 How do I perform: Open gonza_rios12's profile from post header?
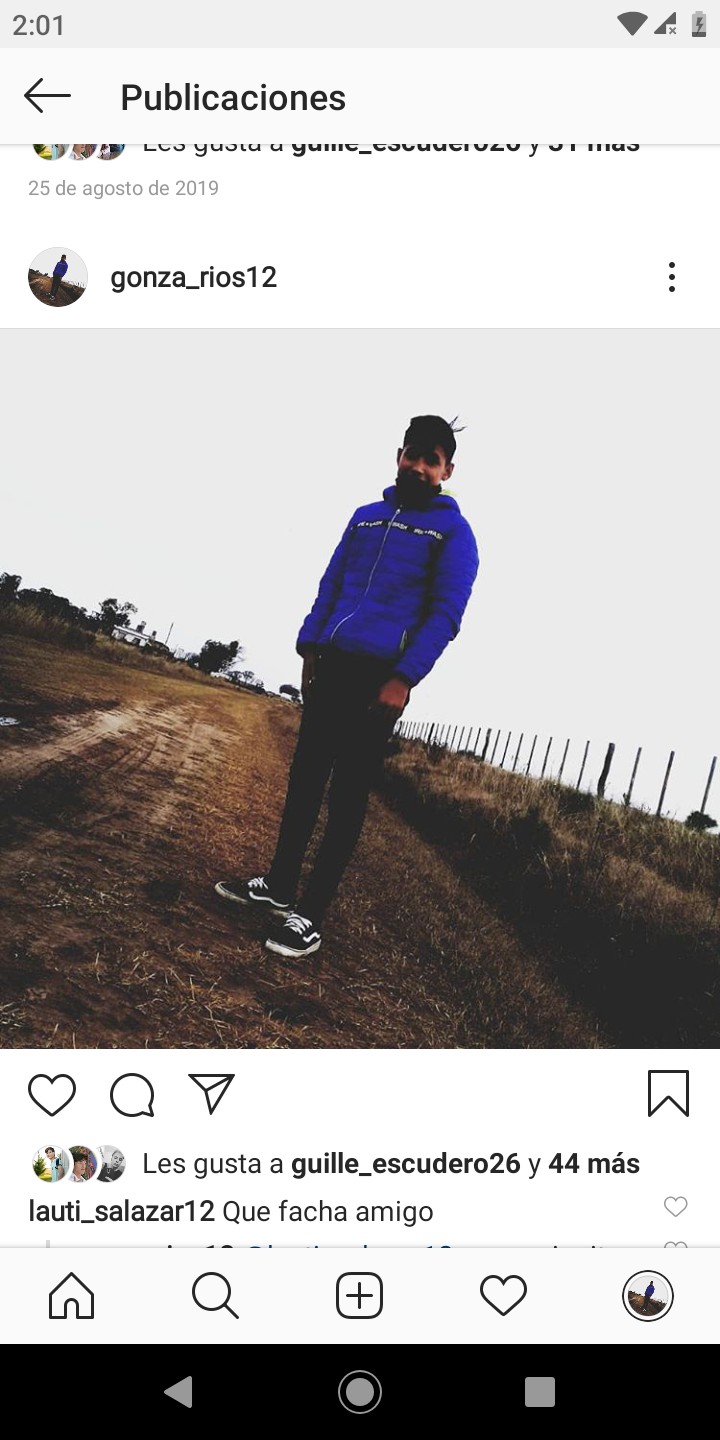point(193,277)
